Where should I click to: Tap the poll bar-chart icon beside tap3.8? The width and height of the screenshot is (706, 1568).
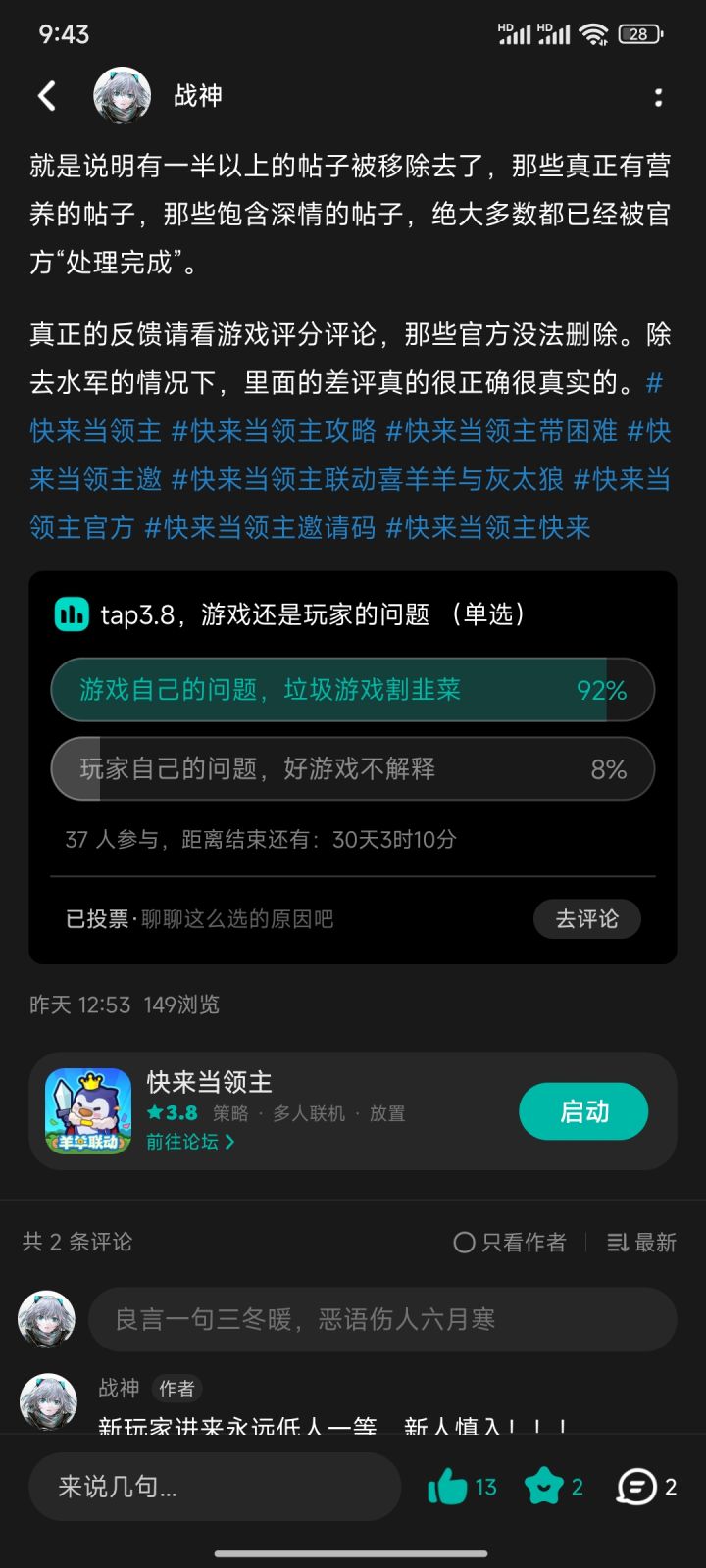pos(72,614)
